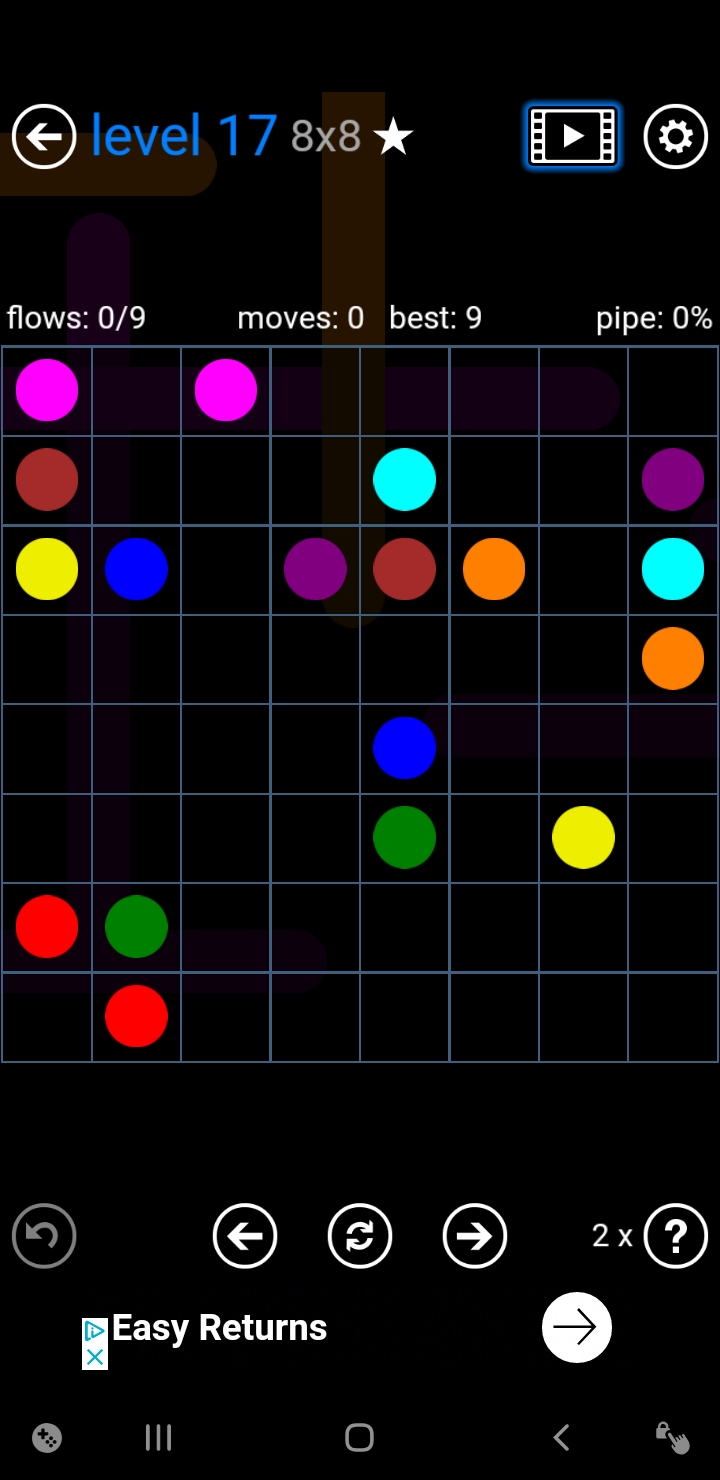Go back using the top-left arrow

(44, 136)
